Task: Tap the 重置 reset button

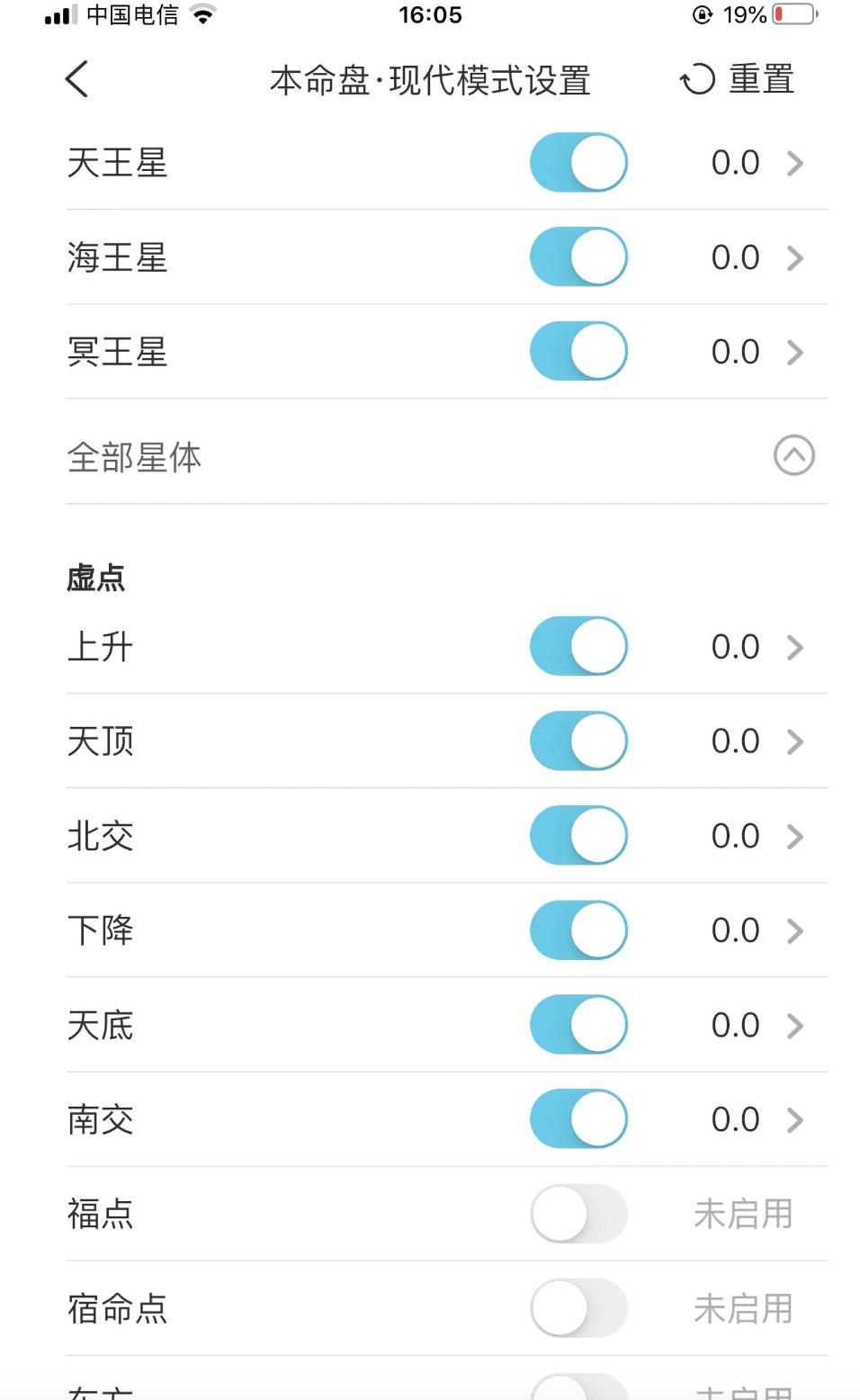Action: 758,79
